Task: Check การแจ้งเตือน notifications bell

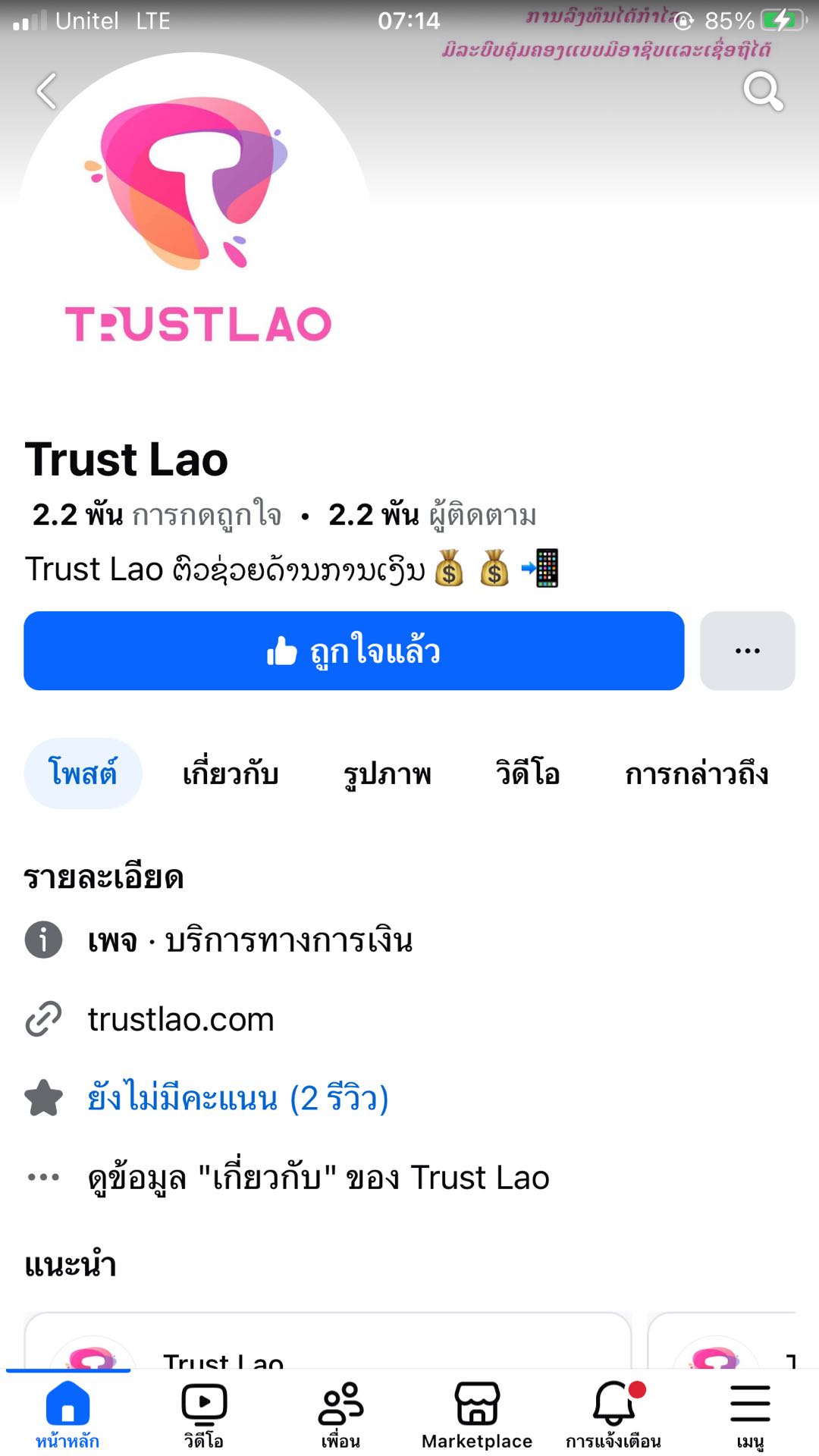Action: click(x=613, y=1414)
